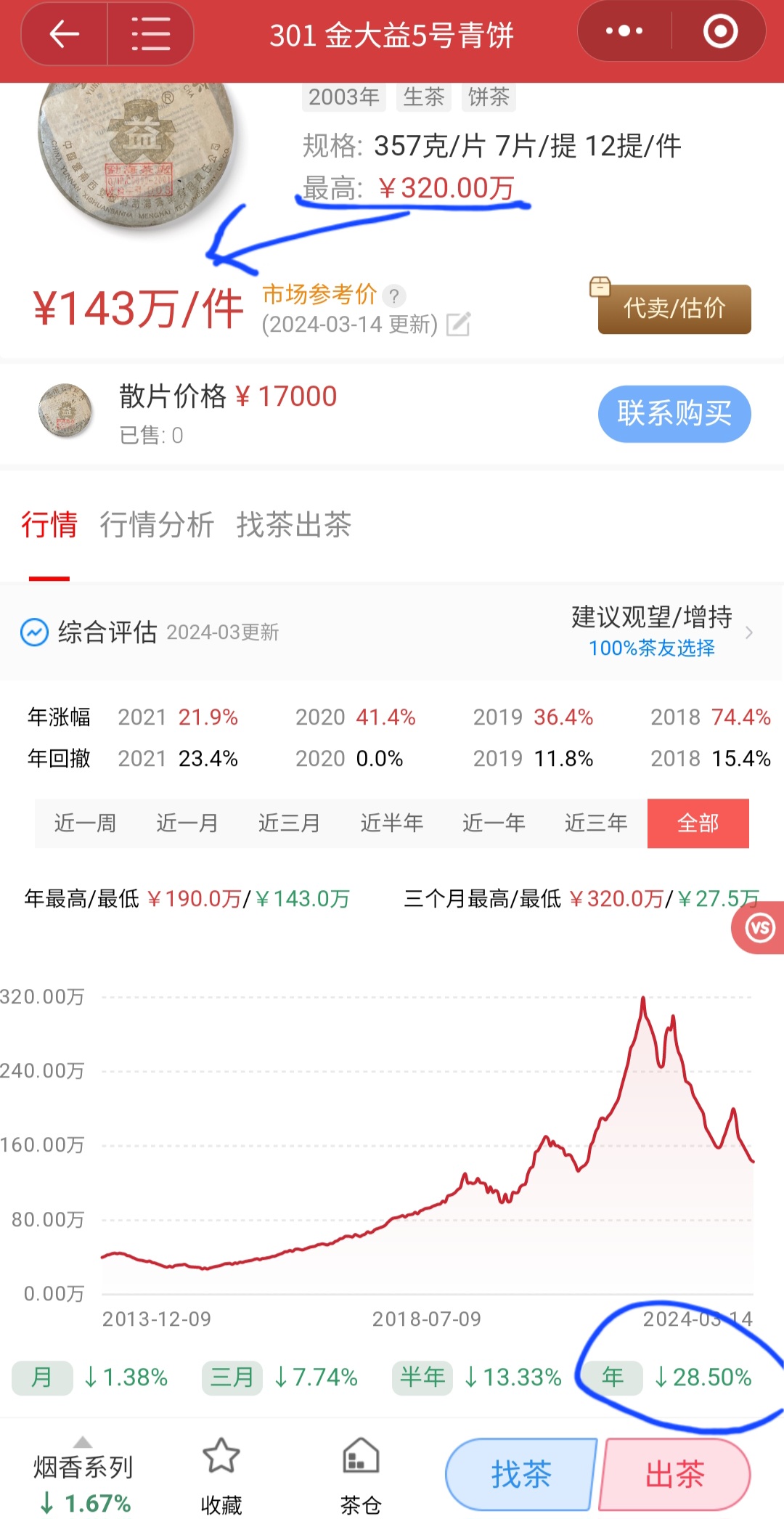
Task: Tap the 找茶 button
Action: pos(520,1474)
